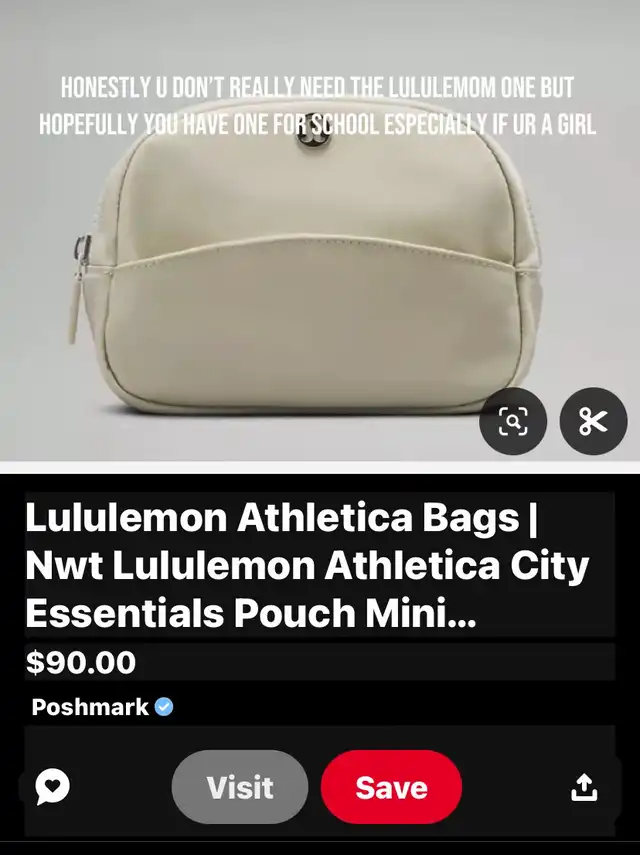Tap the heart reaction bubble icon

coord(53,787)
